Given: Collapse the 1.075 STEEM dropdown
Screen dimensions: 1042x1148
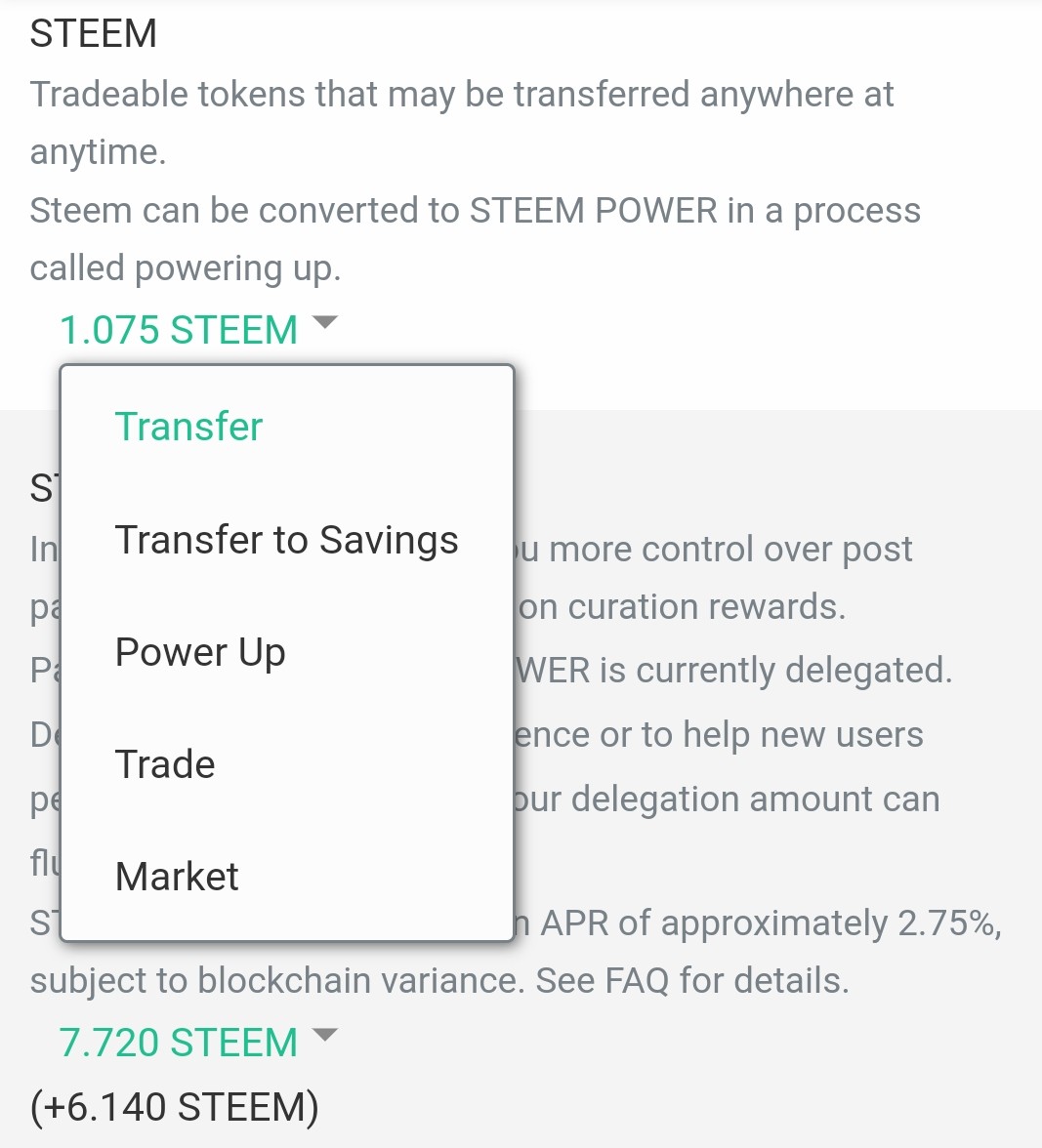Looking at the screenshot, I should (197, 330).
